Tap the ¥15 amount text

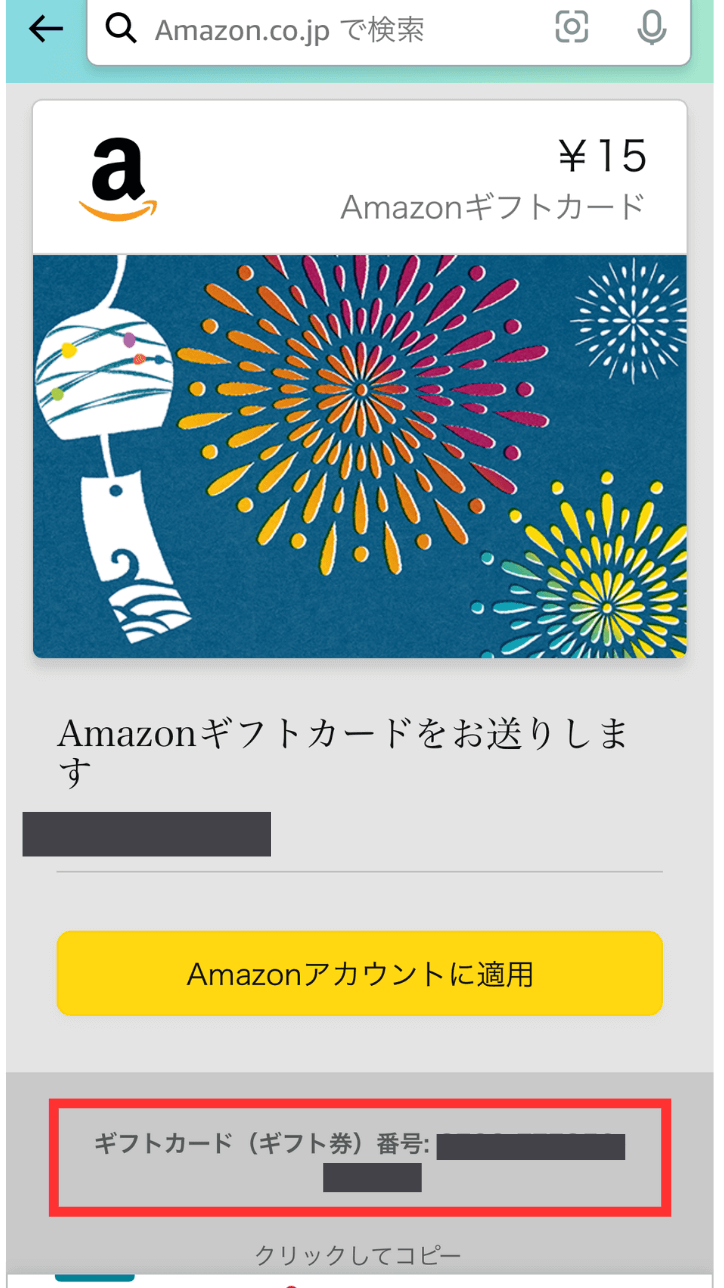tap(600, 155)
